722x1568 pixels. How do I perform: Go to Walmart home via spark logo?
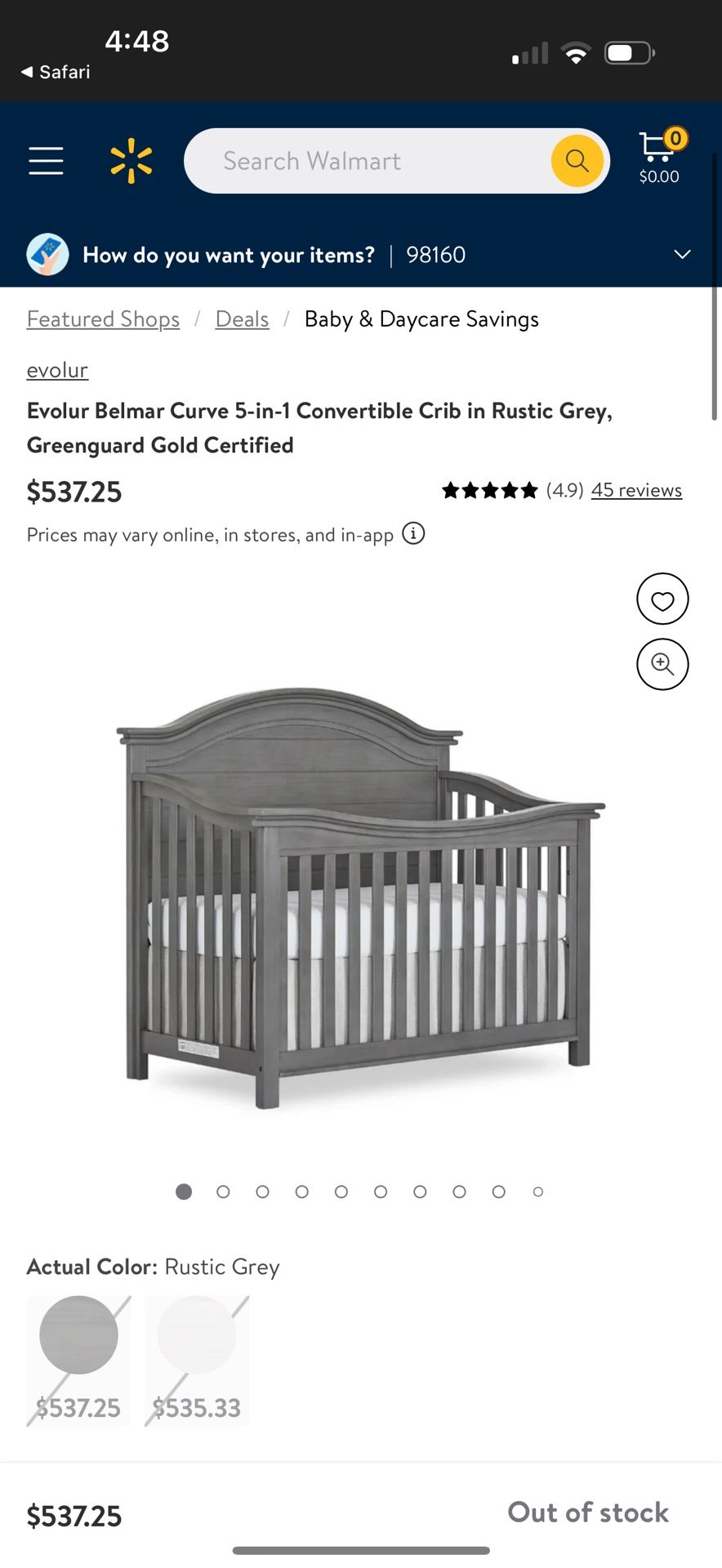[131, 161]
